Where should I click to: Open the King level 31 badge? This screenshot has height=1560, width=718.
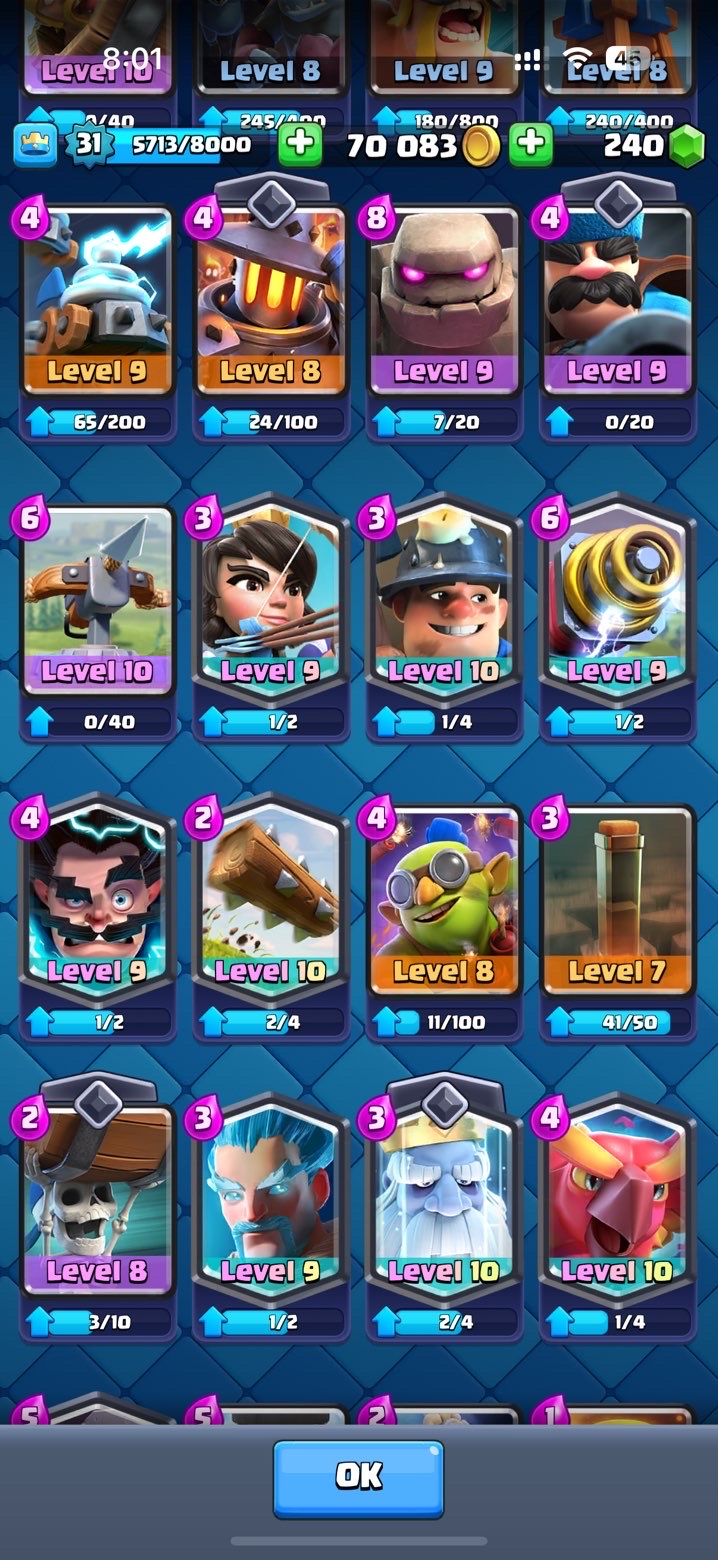coord(89,144)
